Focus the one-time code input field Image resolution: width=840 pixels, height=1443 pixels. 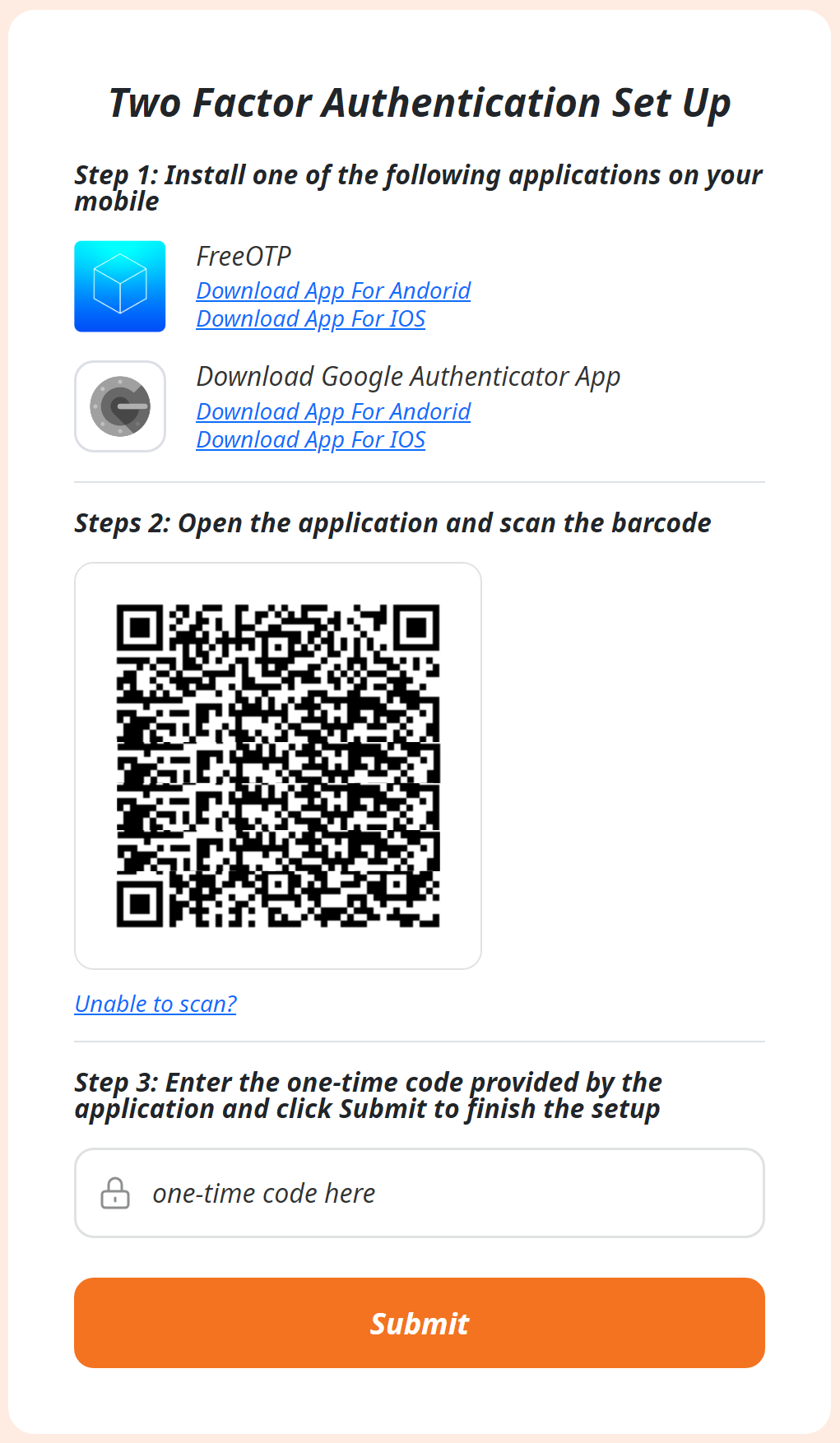tap(420, 1193)
